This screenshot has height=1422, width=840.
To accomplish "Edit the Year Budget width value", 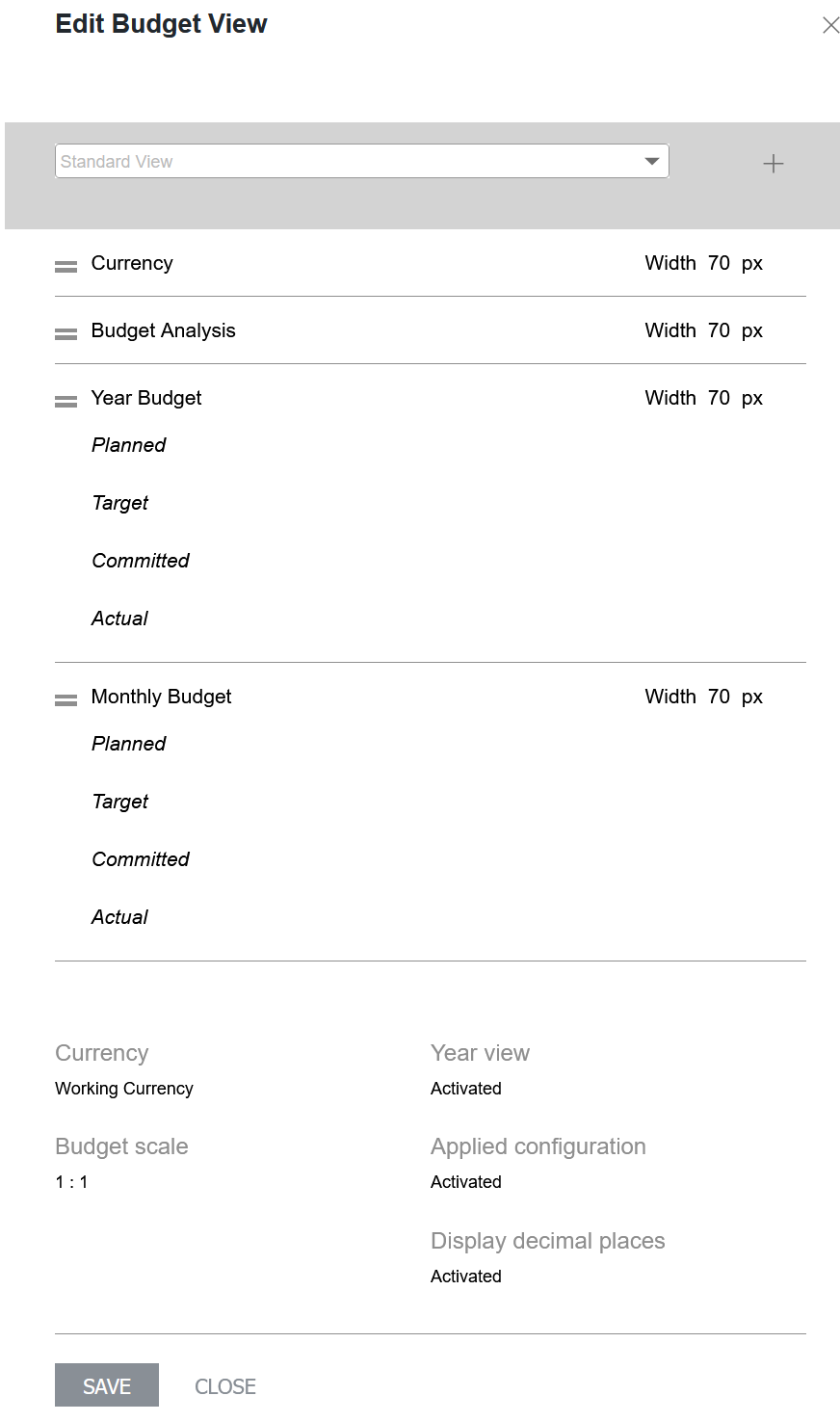I will click(719, 398).
